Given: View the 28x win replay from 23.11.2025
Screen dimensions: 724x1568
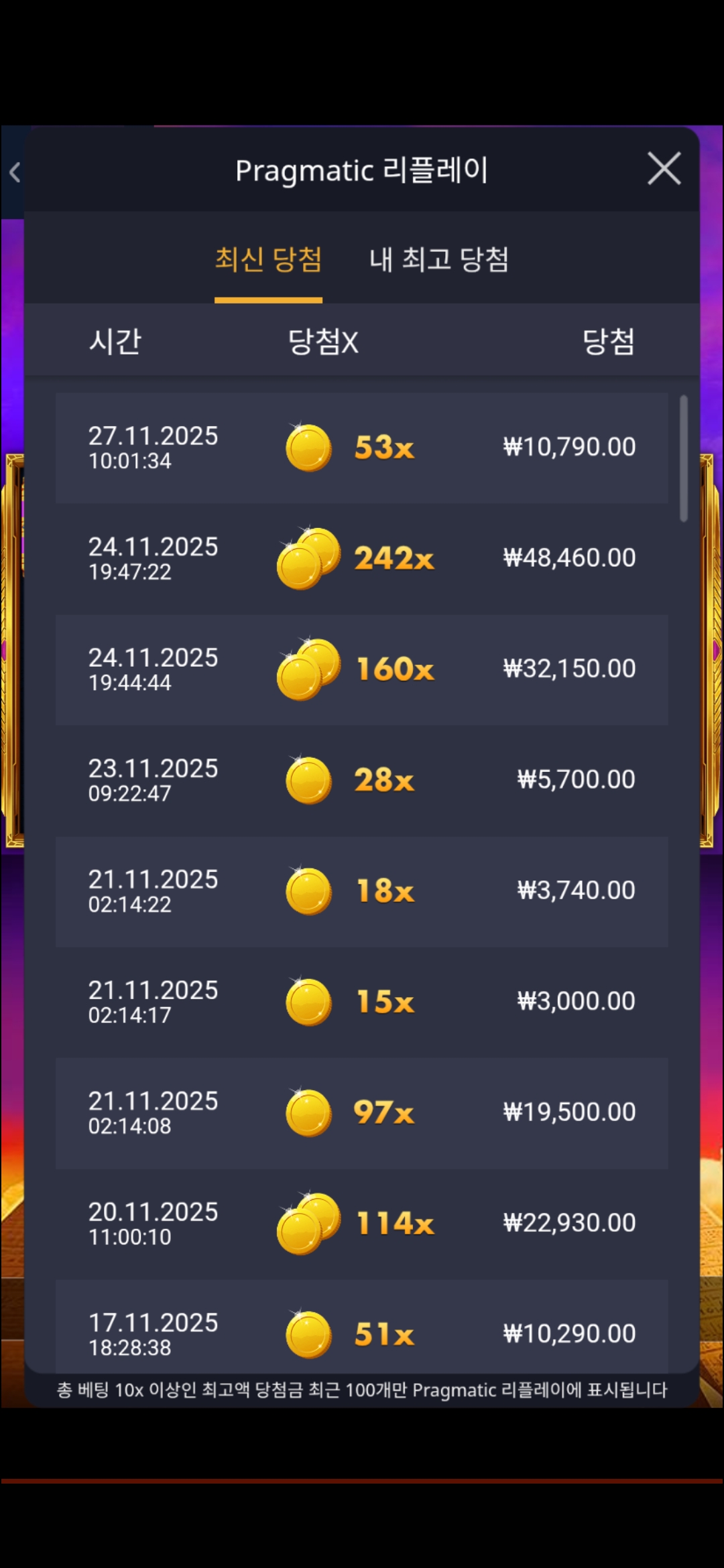Looking at the screenshot, I should click(362, 780).
